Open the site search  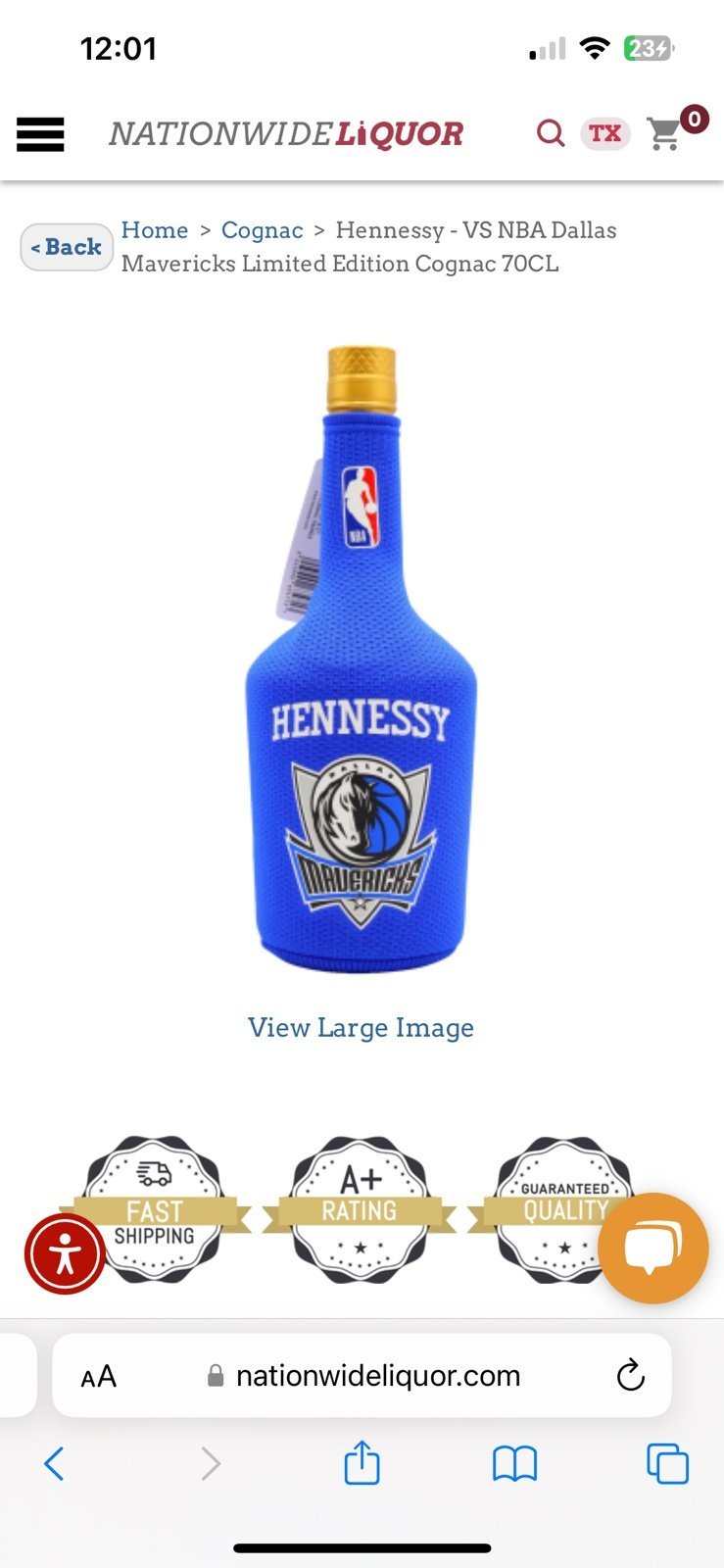coord(551,133)
